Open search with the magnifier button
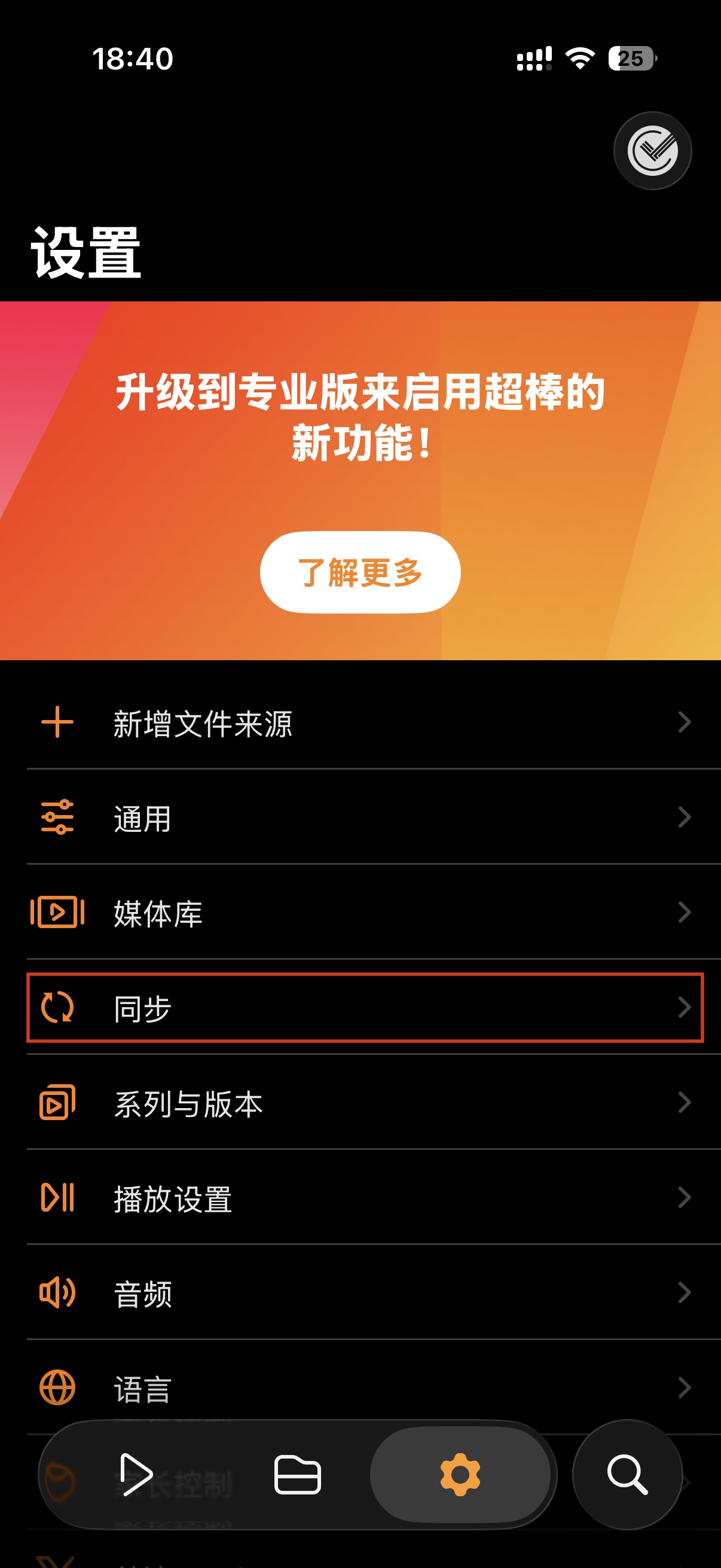The width and height of the screenshot is (721, 1568). click(627, 1474)
